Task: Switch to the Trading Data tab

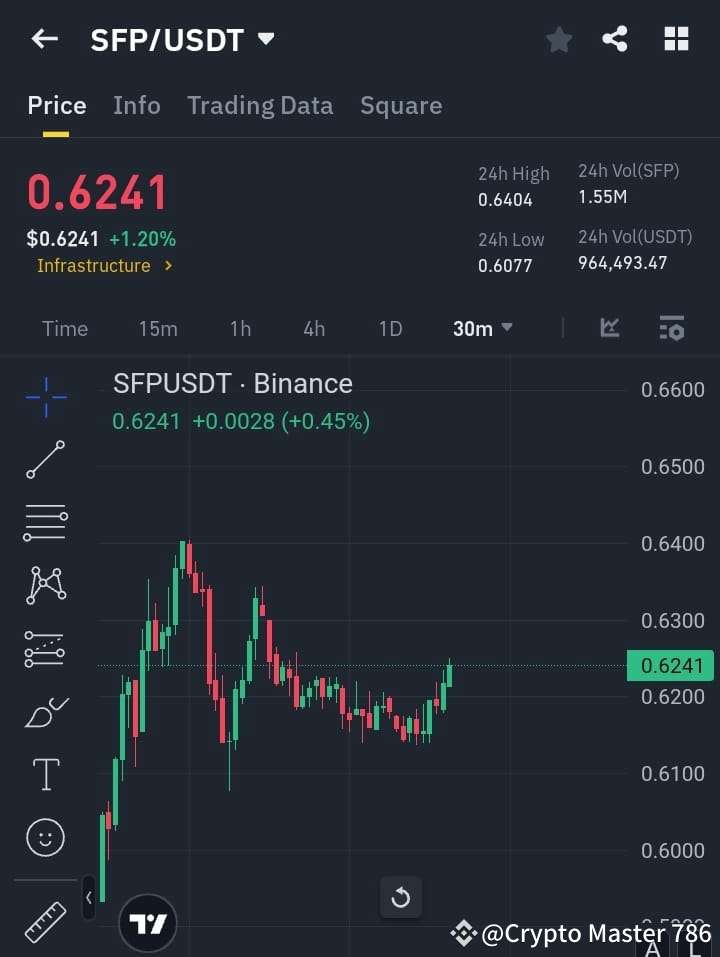Action: (x=260, y=105)
